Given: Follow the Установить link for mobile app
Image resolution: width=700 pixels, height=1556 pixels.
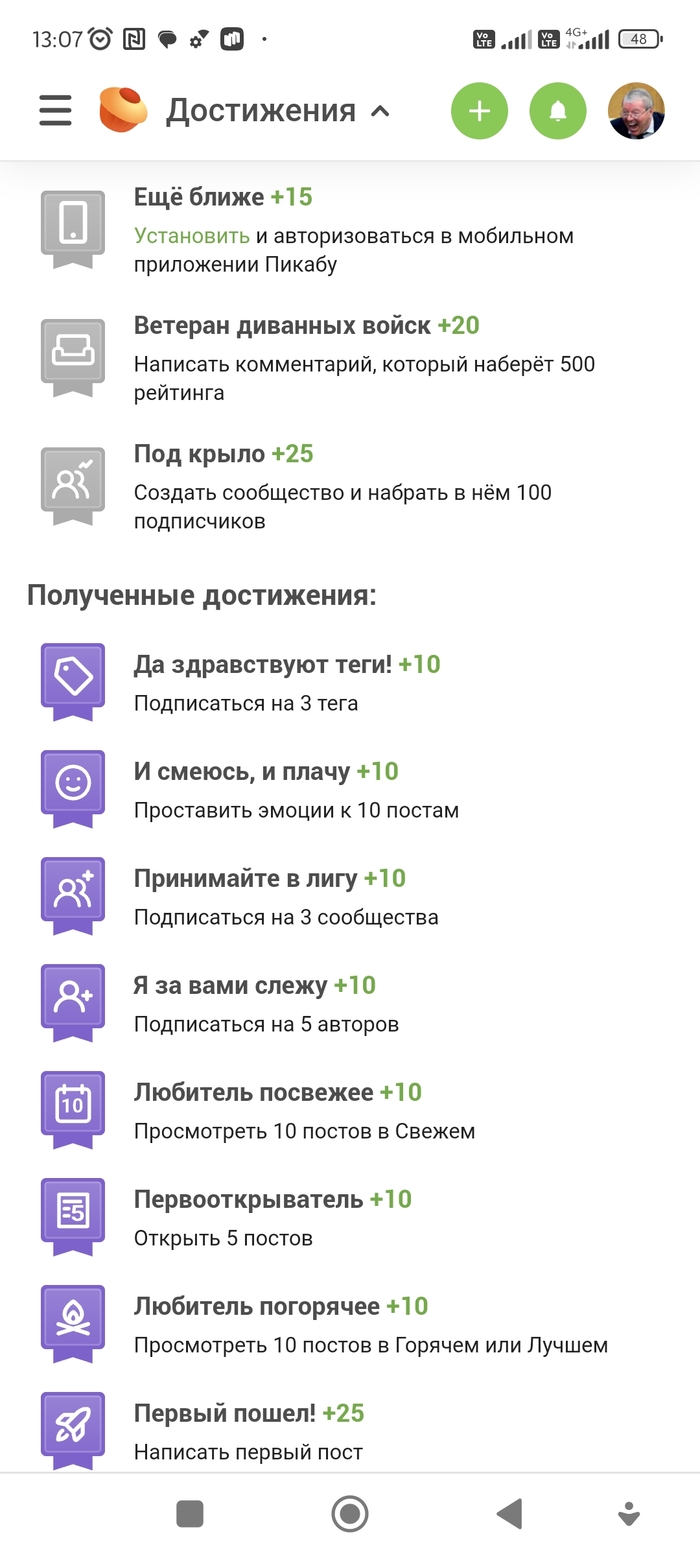Looking at the screenshot, I should [x=192, y=237].
